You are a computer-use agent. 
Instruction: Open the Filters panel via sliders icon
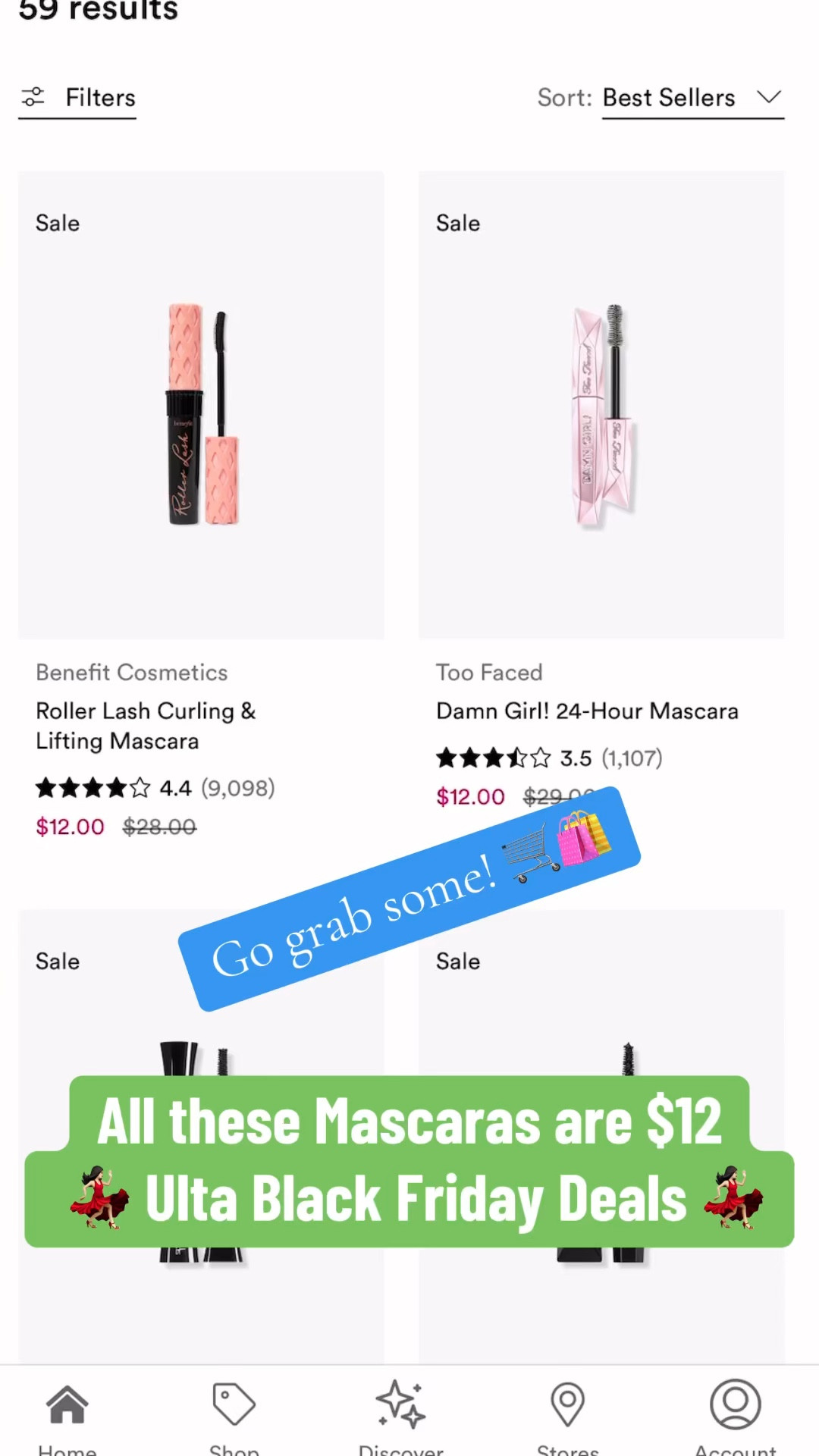tap(33, 97)
